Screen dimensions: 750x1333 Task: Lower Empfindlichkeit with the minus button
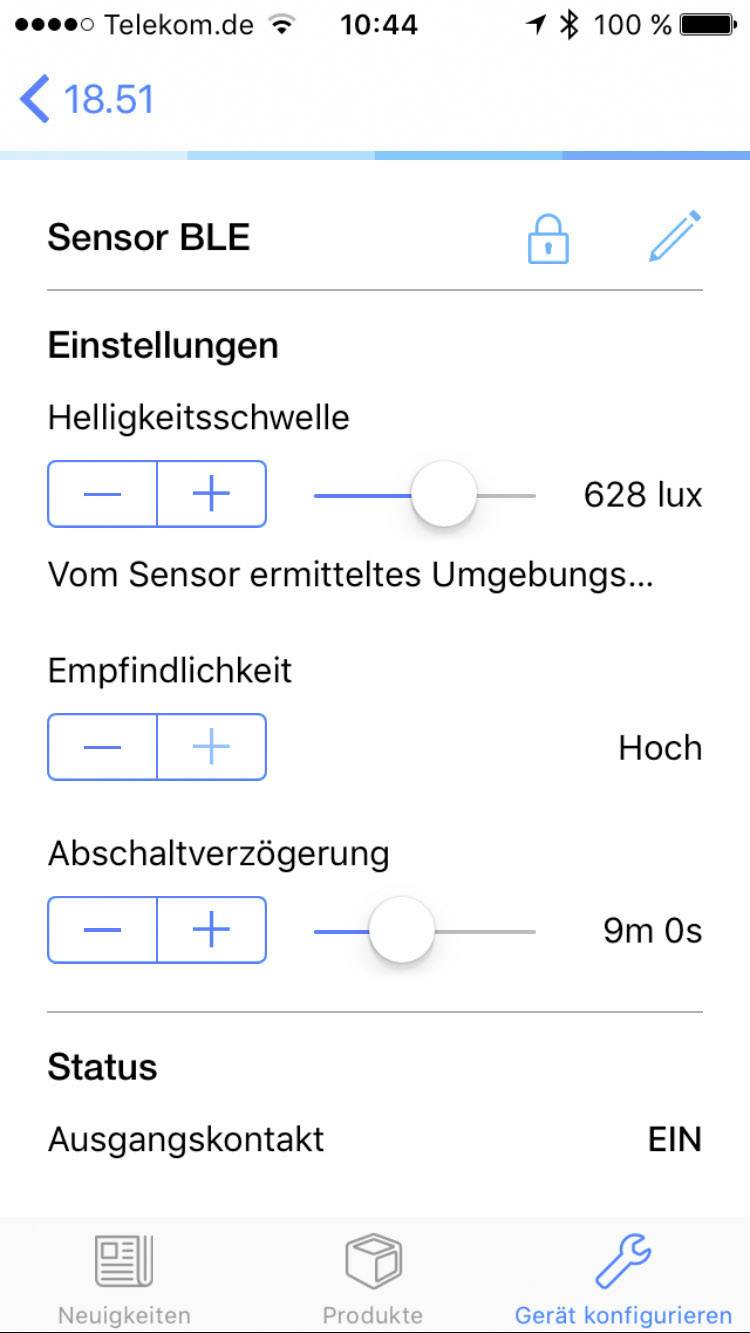pos(102,747)
